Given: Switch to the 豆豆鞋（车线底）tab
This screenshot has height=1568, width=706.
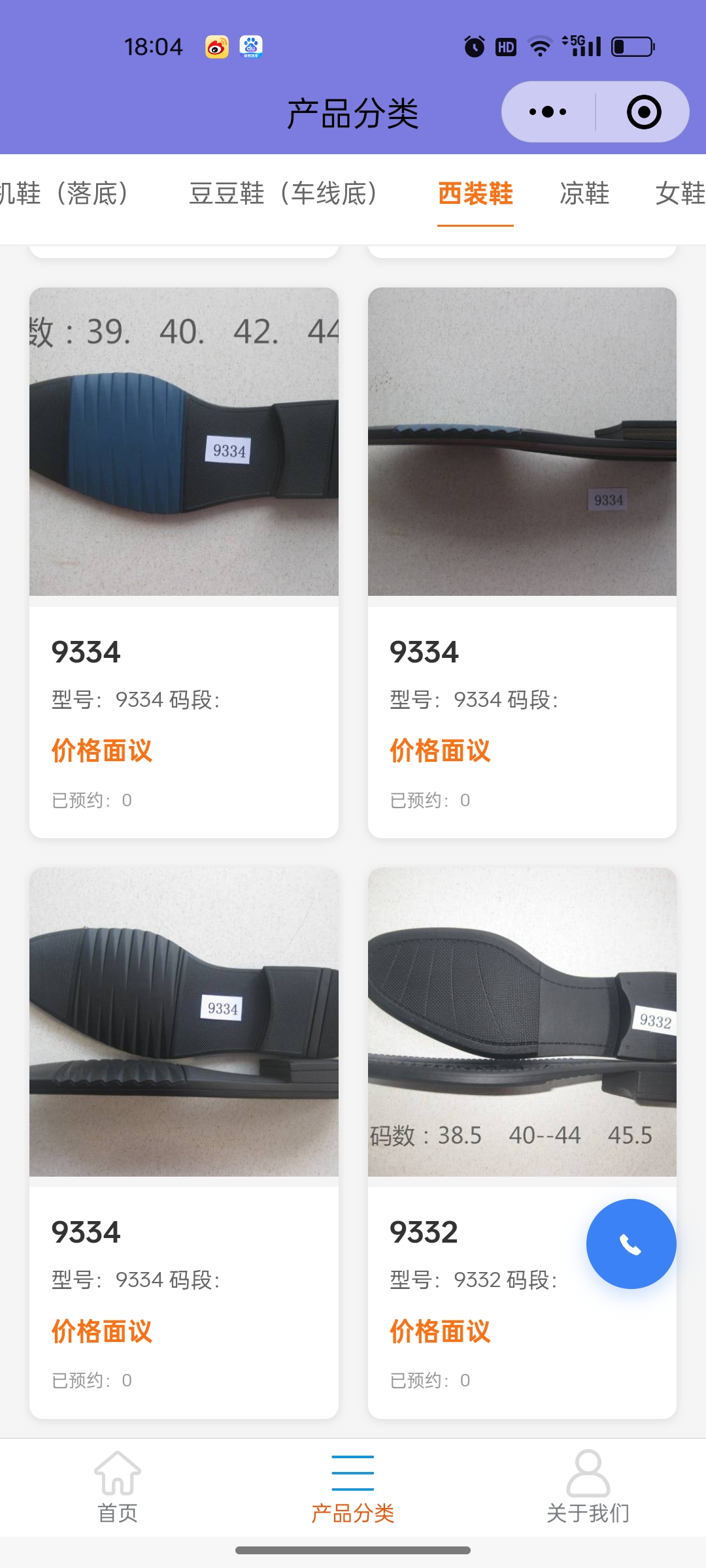Looking at the screenshot, I should coord(283,193).
